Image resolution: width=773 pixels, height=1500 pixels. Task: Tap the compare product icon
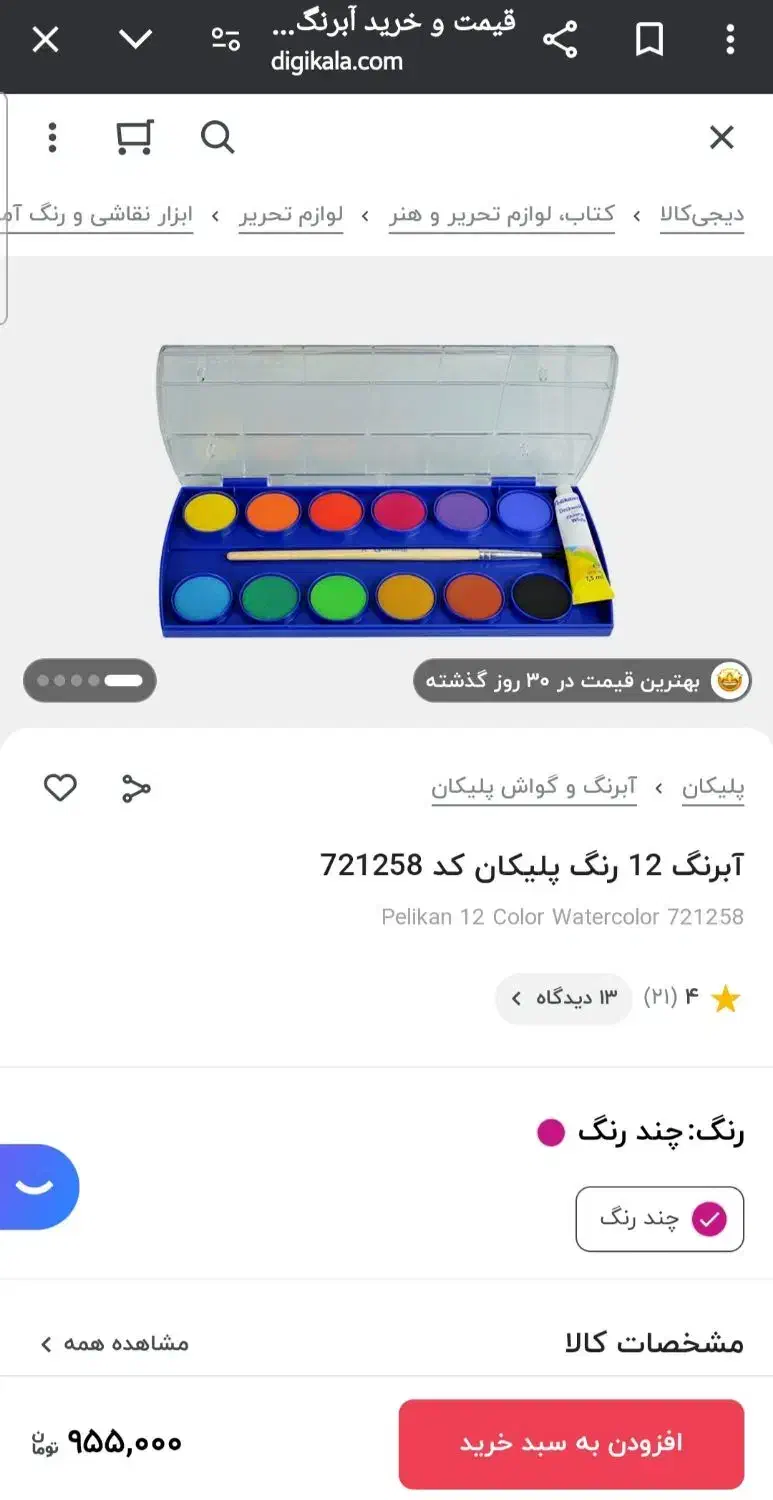[135, 788]
